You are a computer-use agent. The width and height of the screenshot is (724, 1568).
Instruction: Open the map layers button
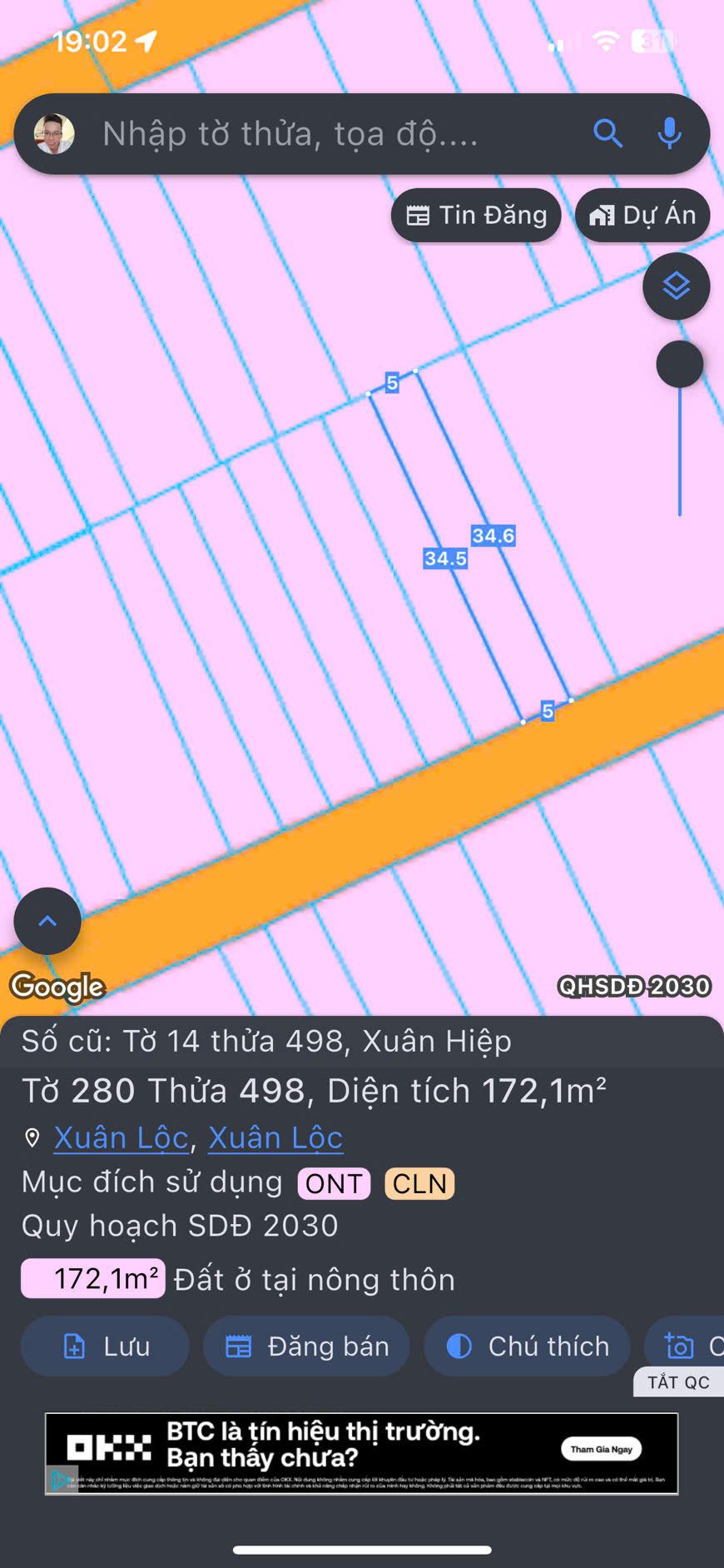coord(677,286)
